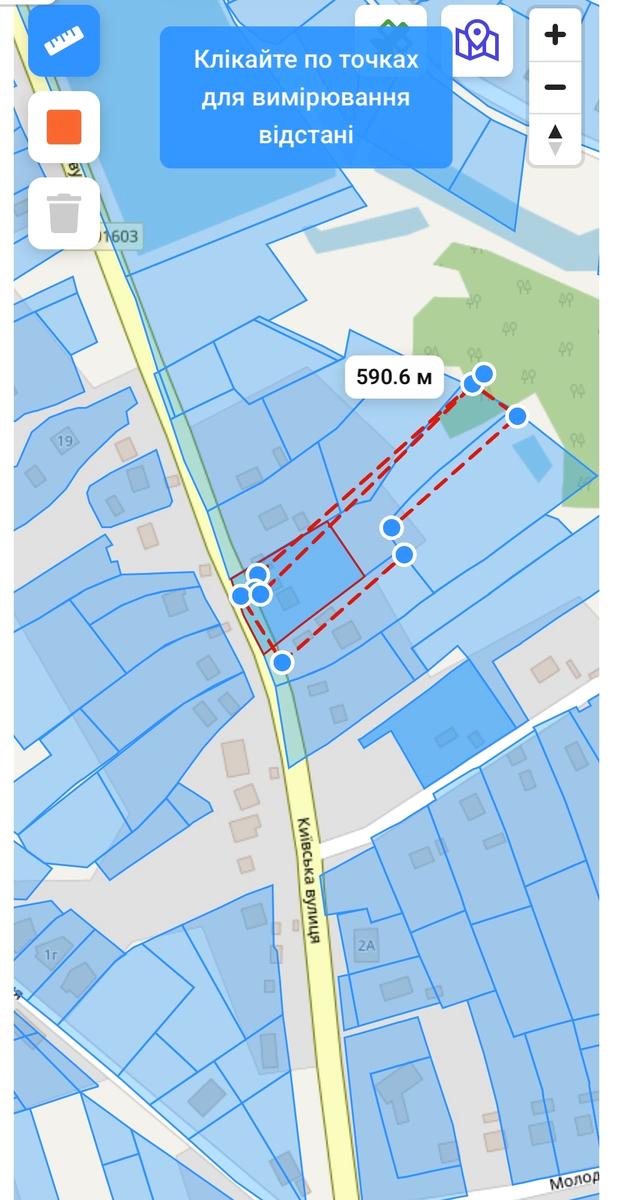Tap the orange square area tool
643x1200 pixels.
pyautogui.click(x=64, y=127)
